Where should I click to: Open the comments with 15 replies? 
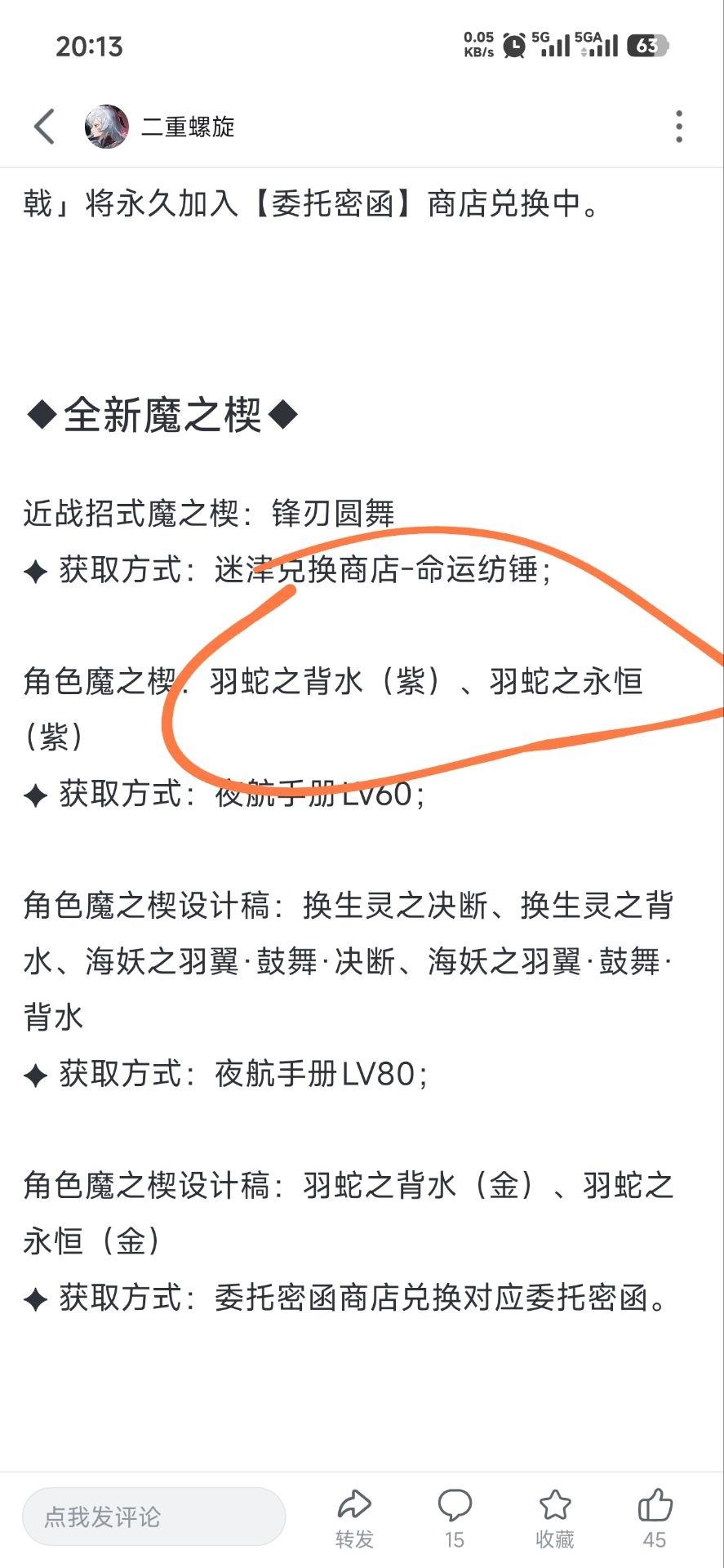pos(455,1517)
